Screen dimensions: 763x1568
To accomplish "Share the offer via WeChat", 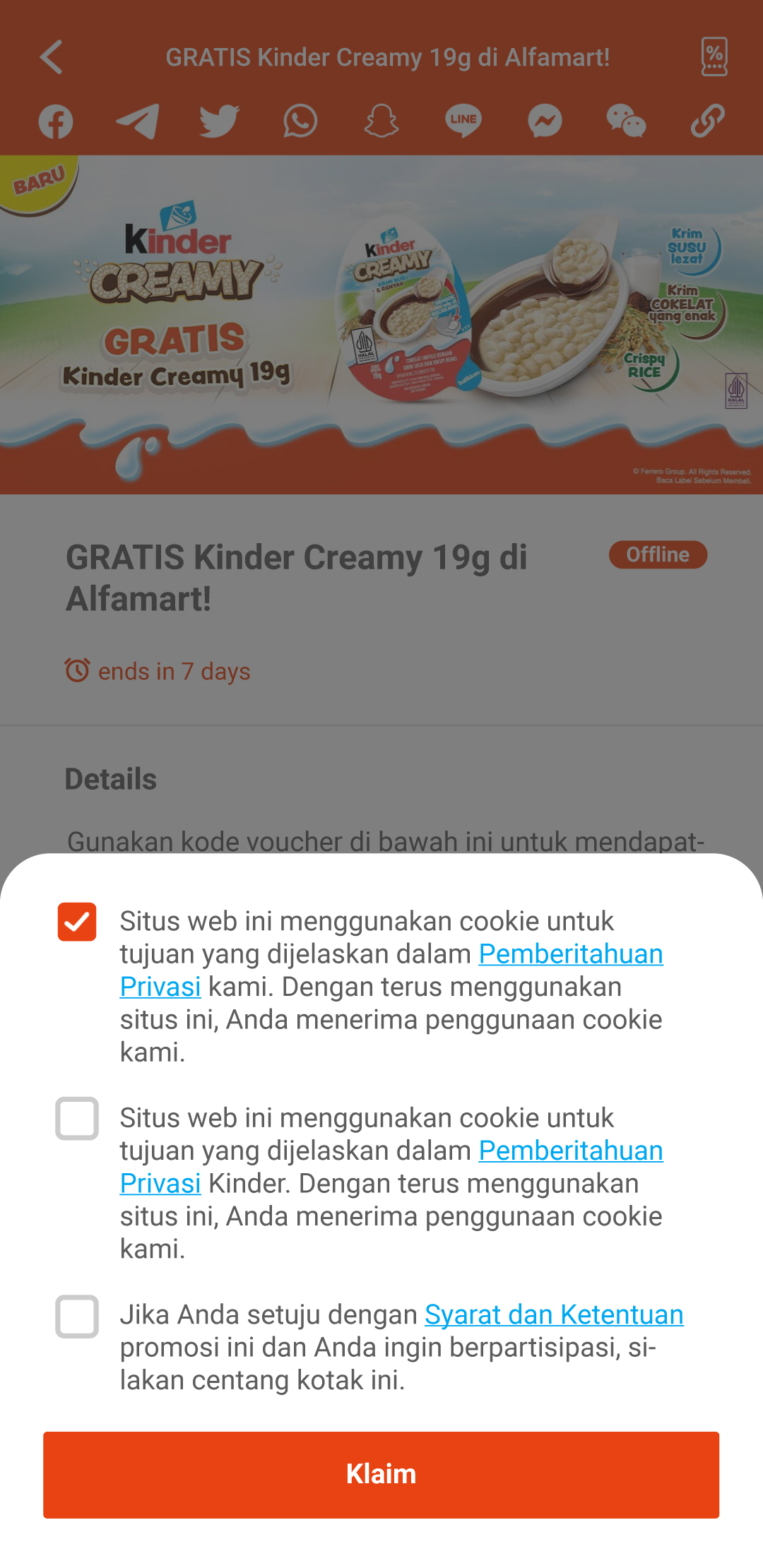I will (x=626, y=121).
